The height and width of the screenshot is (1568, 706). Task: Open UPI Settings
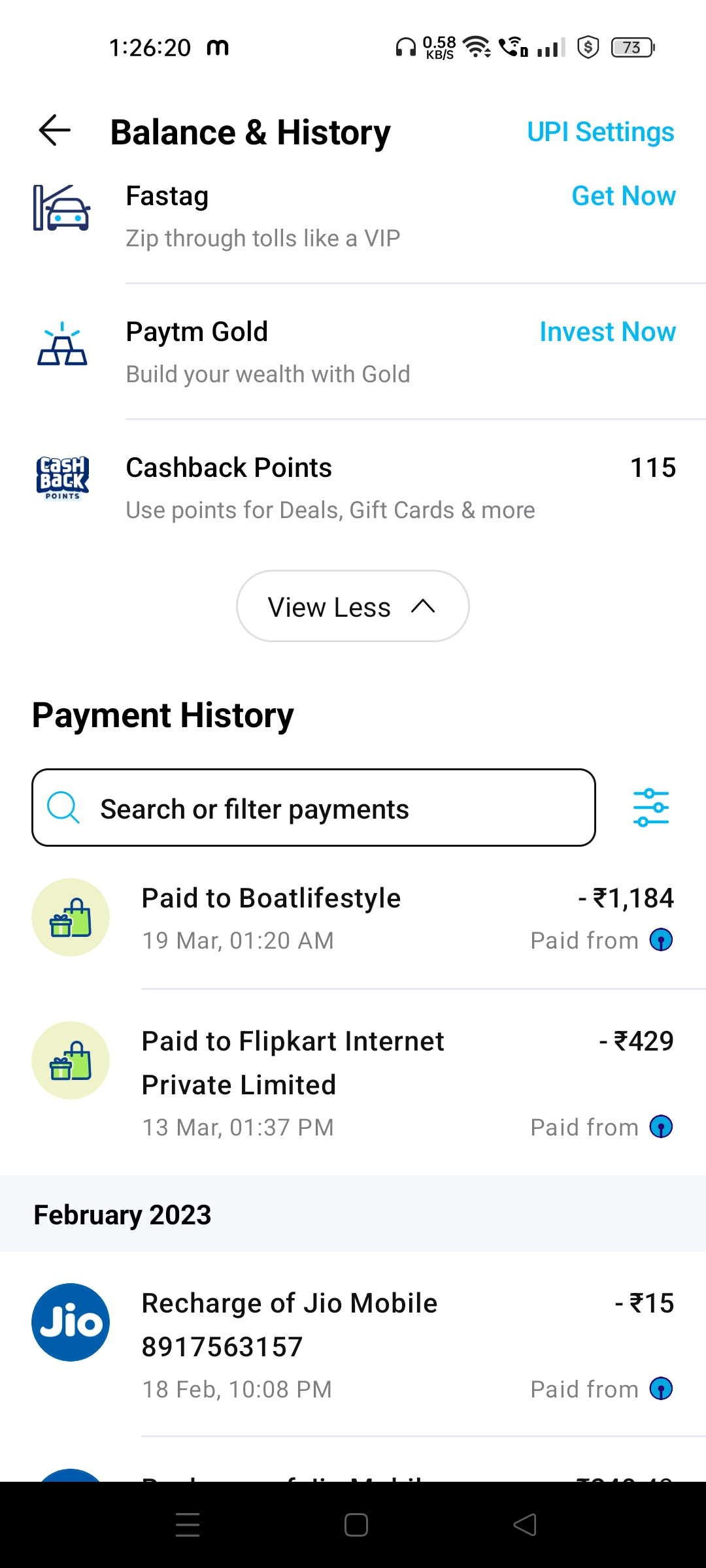pos(600,132)
